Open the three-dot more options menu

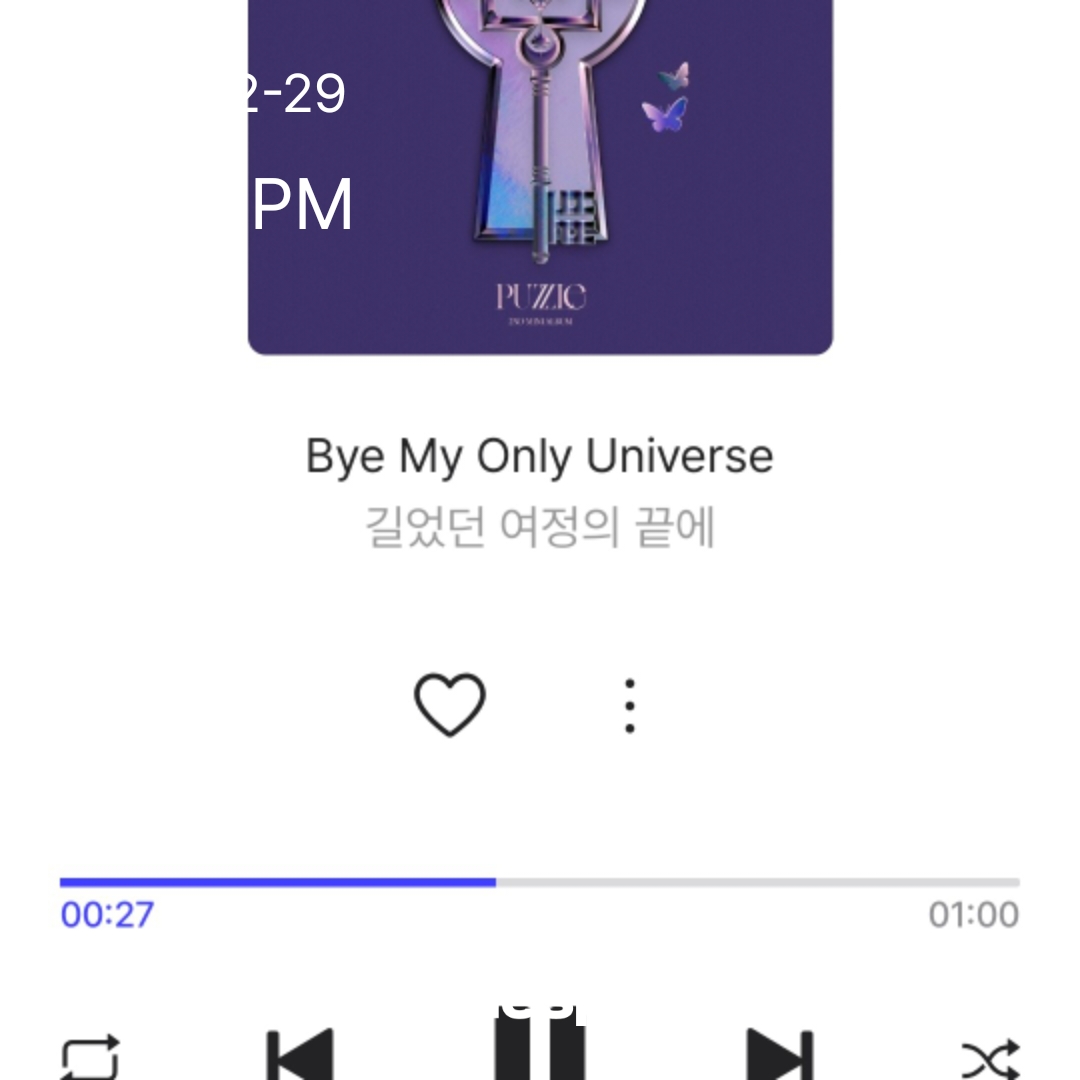point(629,706)
